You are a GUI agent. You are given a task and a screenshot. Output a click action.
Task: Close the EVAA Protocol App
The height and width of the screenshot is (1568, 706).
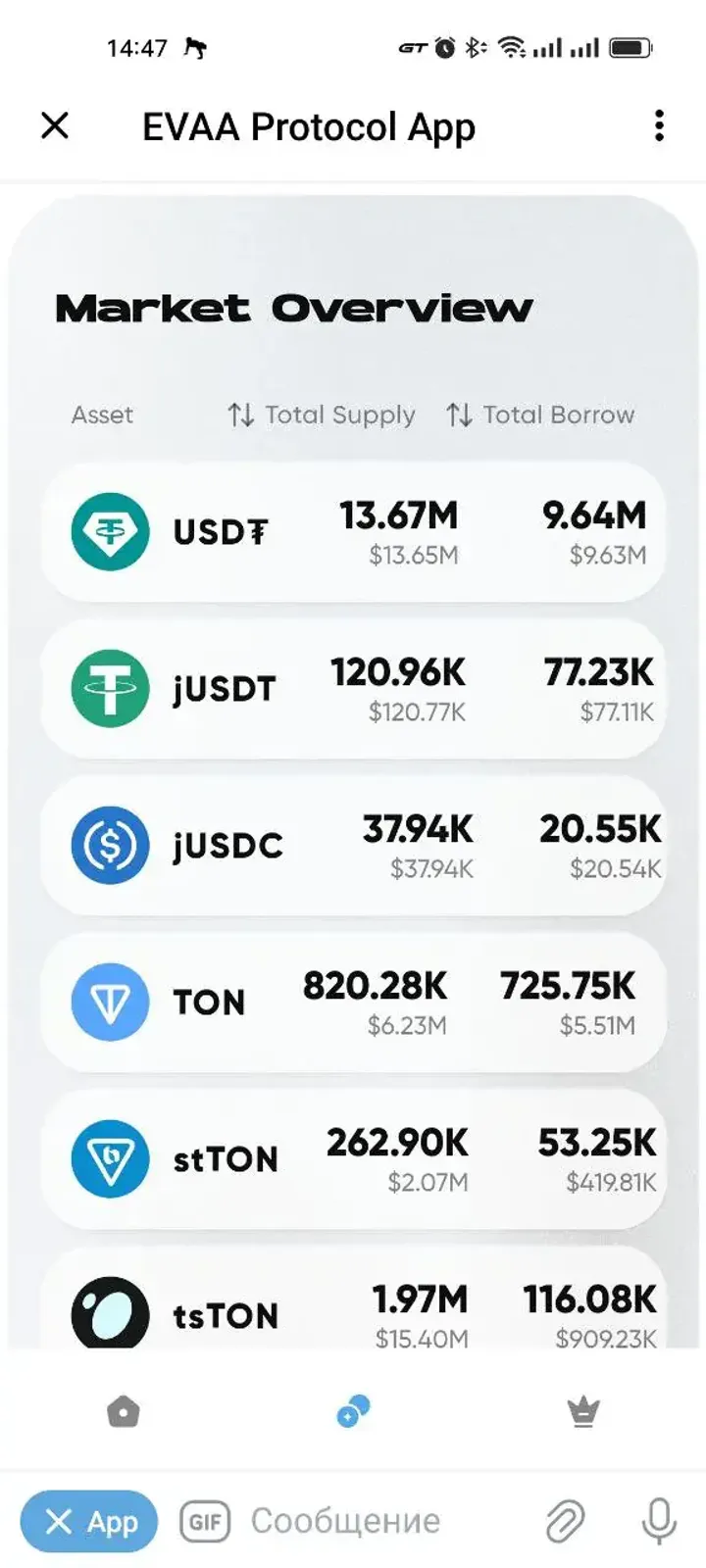(55, 126)
